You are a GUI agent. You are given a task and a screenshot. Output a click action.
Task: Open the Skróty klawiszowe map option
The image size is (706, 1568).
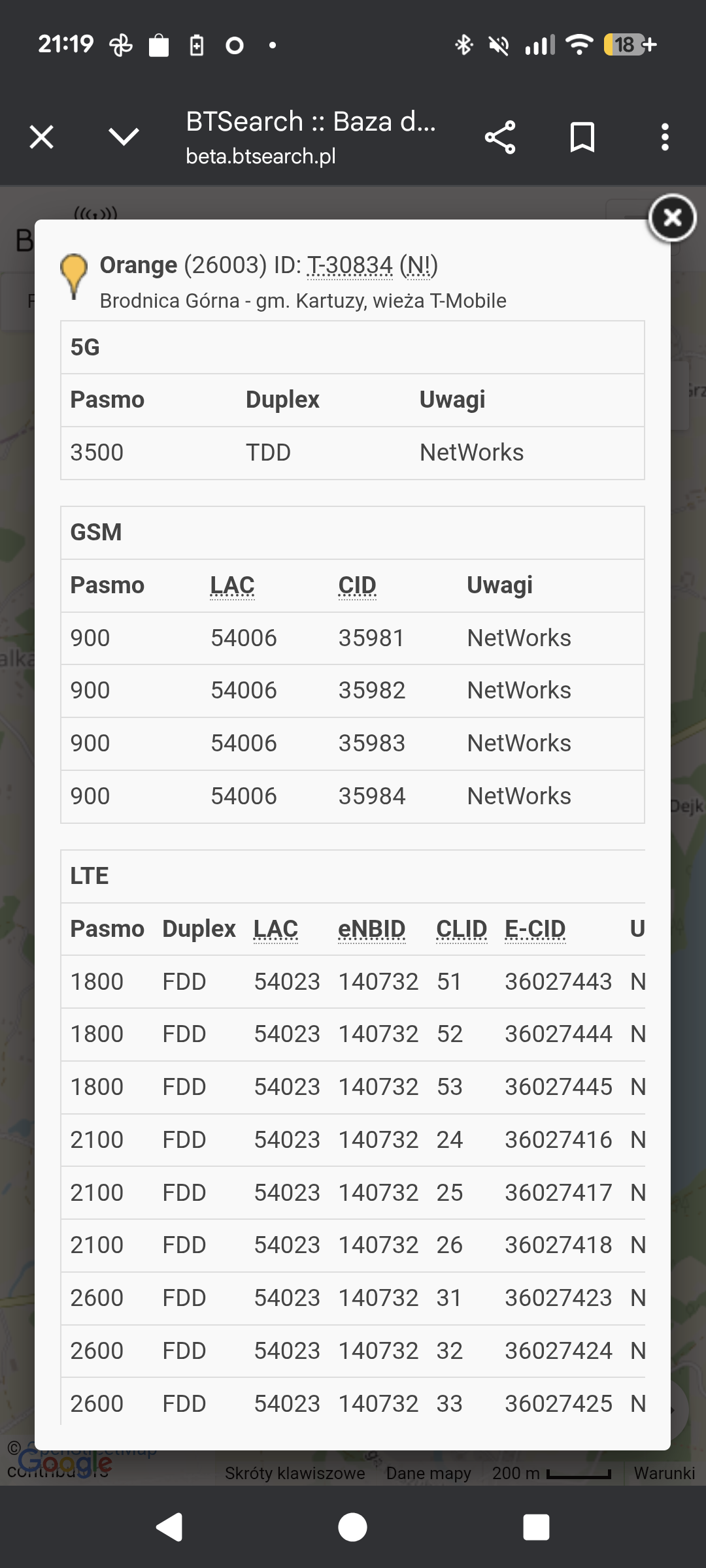295,1473
